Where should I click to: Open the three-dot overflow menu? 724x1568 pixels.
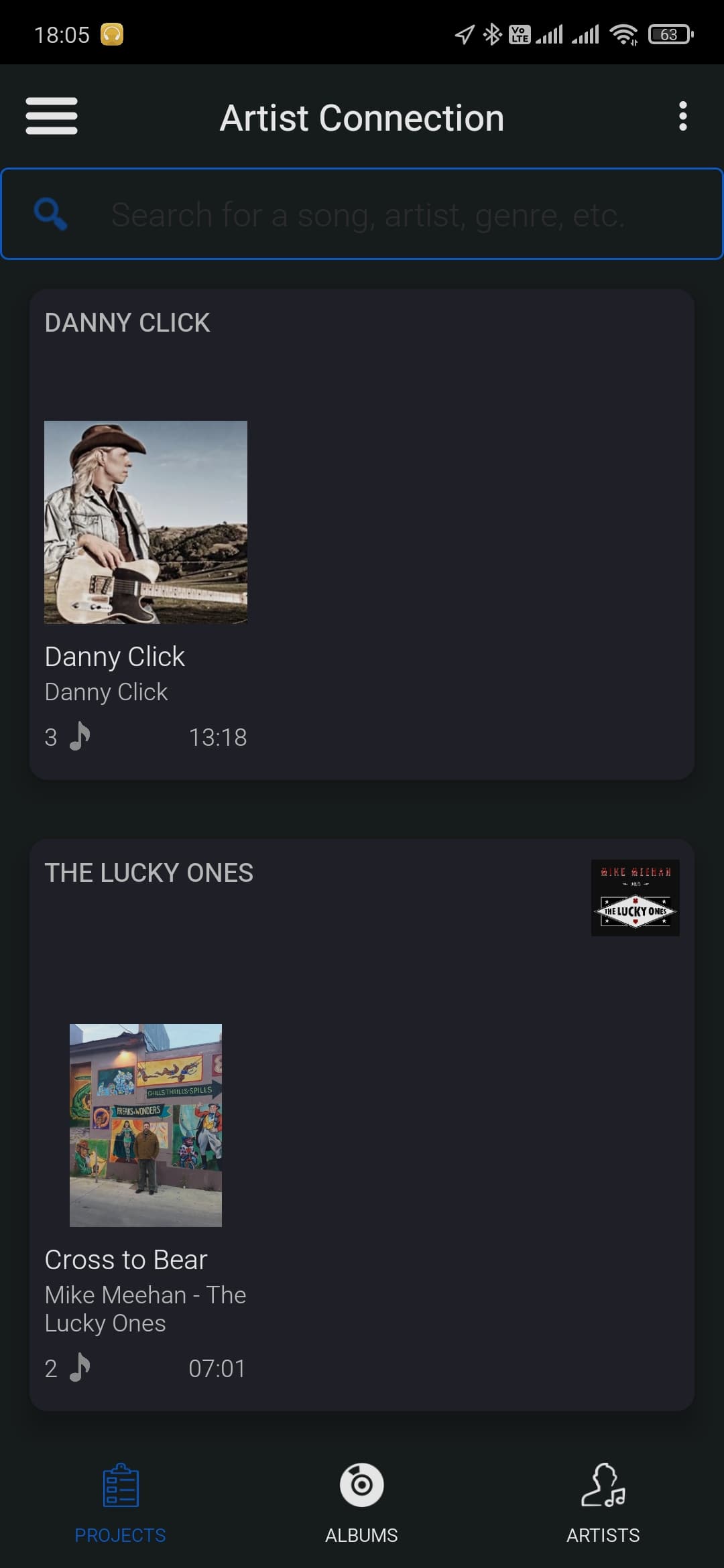click(682, 117)
